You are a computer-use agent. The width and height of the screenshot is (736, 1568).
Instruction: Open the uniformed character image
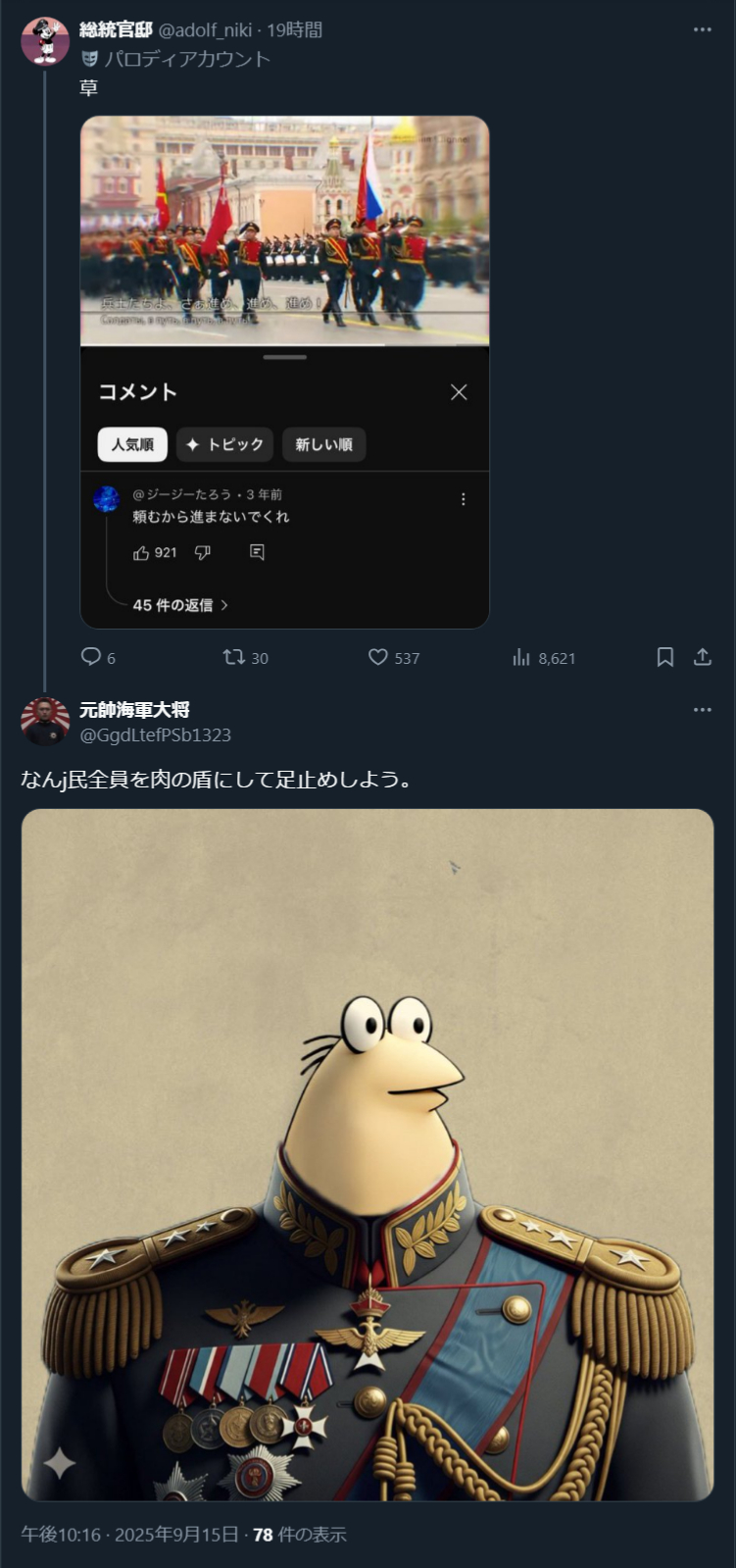pyautogui.click(x=368, y=1154)
